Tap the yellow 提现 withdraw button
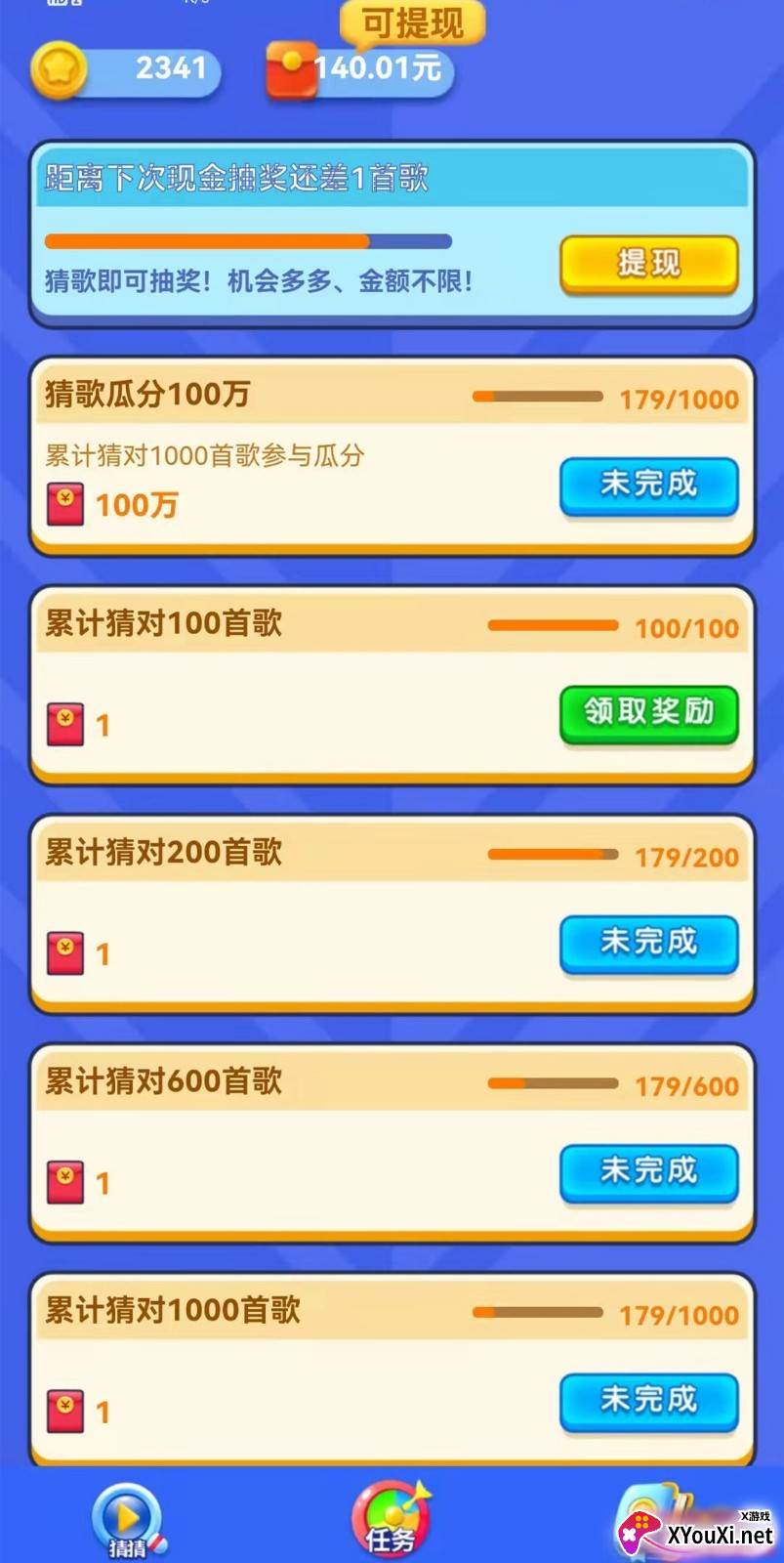784x1563 pixels. [x=648, y=264]
